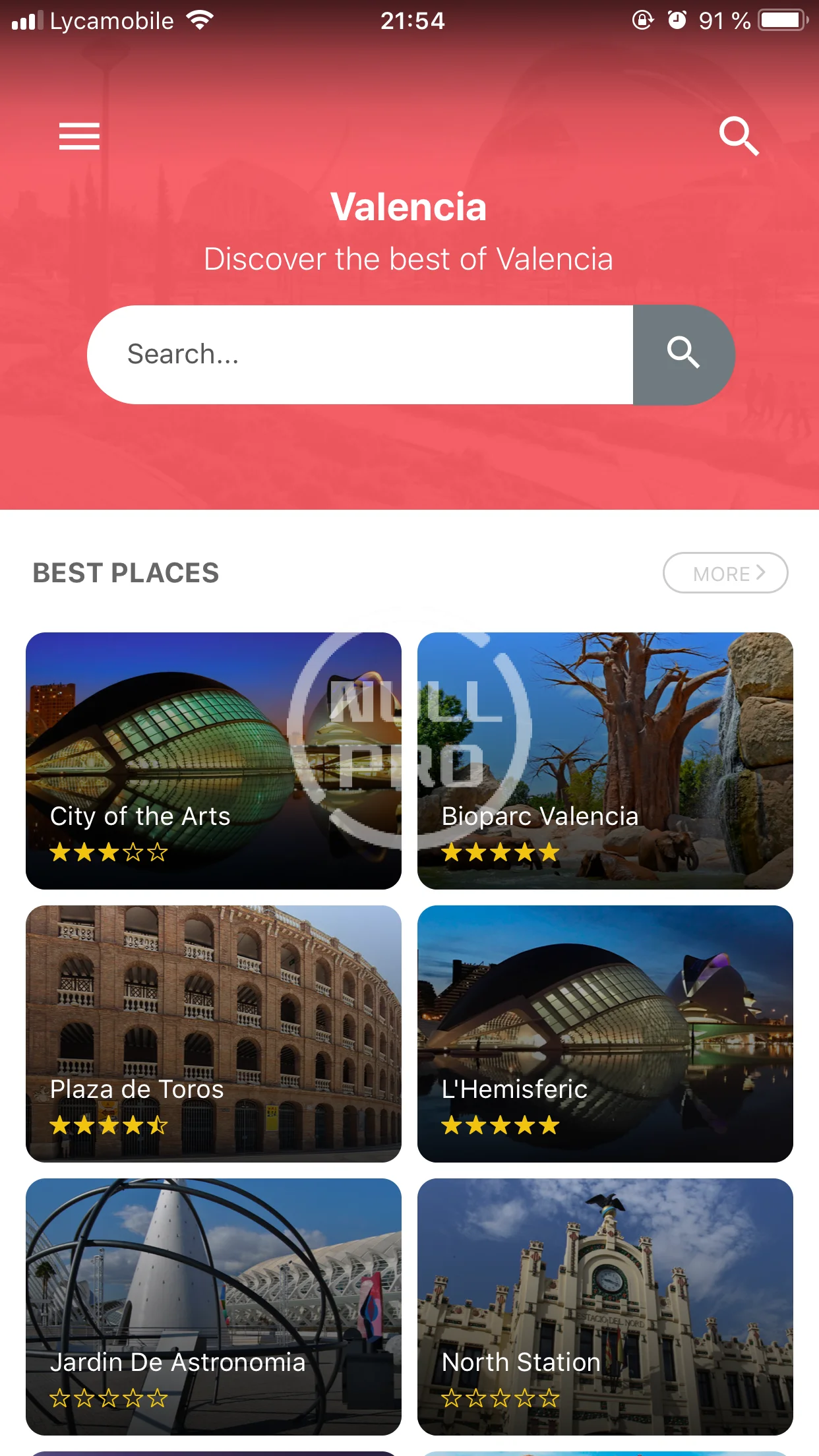Viewport: 819px width, 1456px height.
Task: Select the L'Hemisferic card
Action: (x=605, y=1033)
